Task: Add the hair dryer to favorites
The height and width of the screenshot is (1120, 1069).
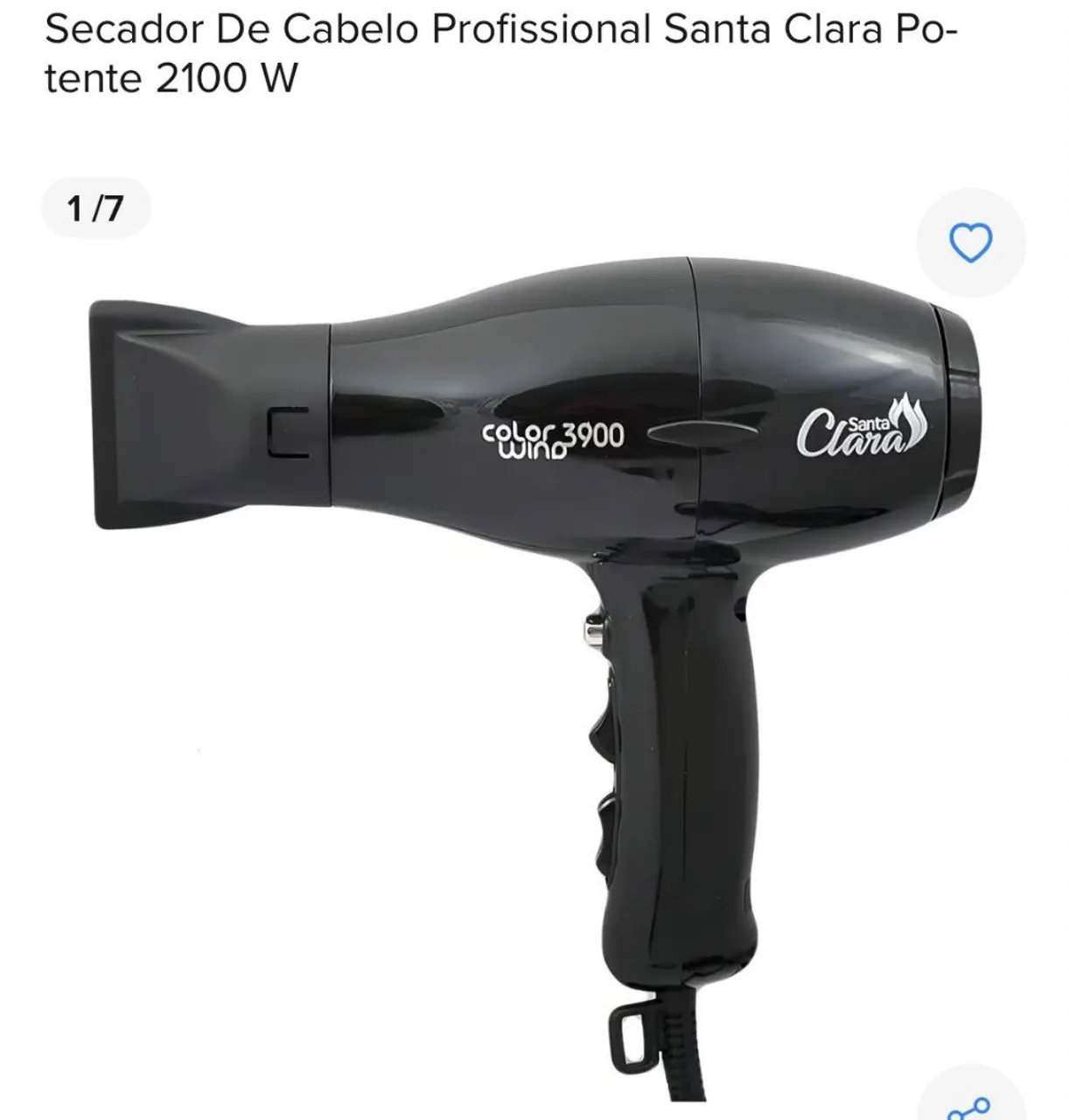Action: pyautogui.click(x=971, y=242)
